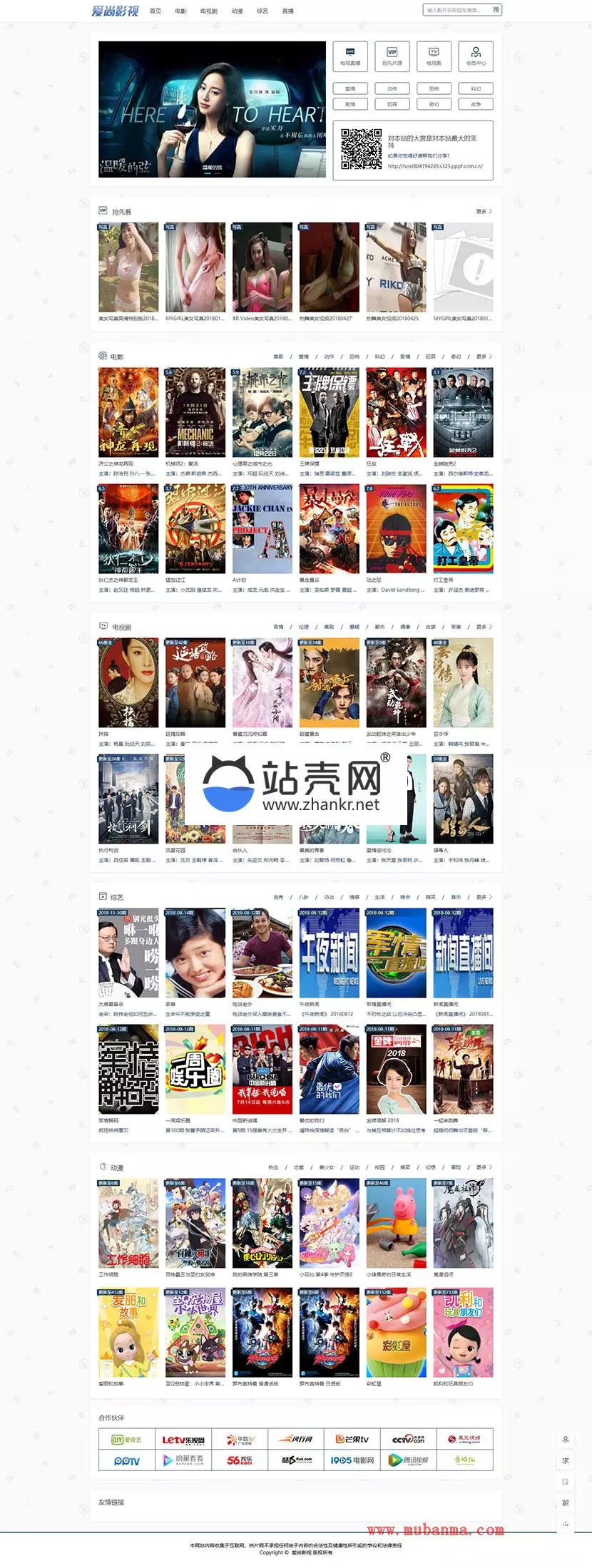Open the 电影 tab in the top navigation

click(180, 11)
